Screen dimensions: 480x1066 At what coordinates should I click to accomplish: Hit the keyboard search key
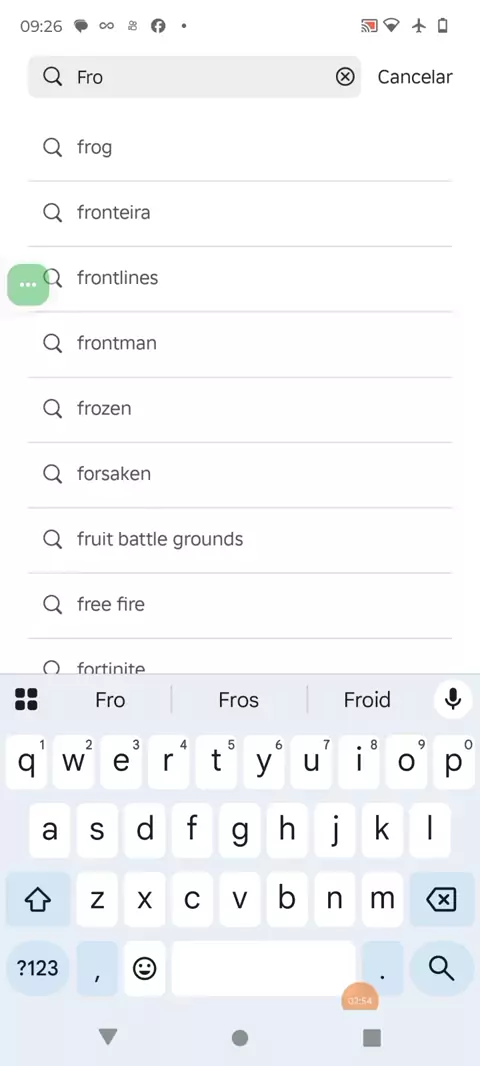pos(441,968)
